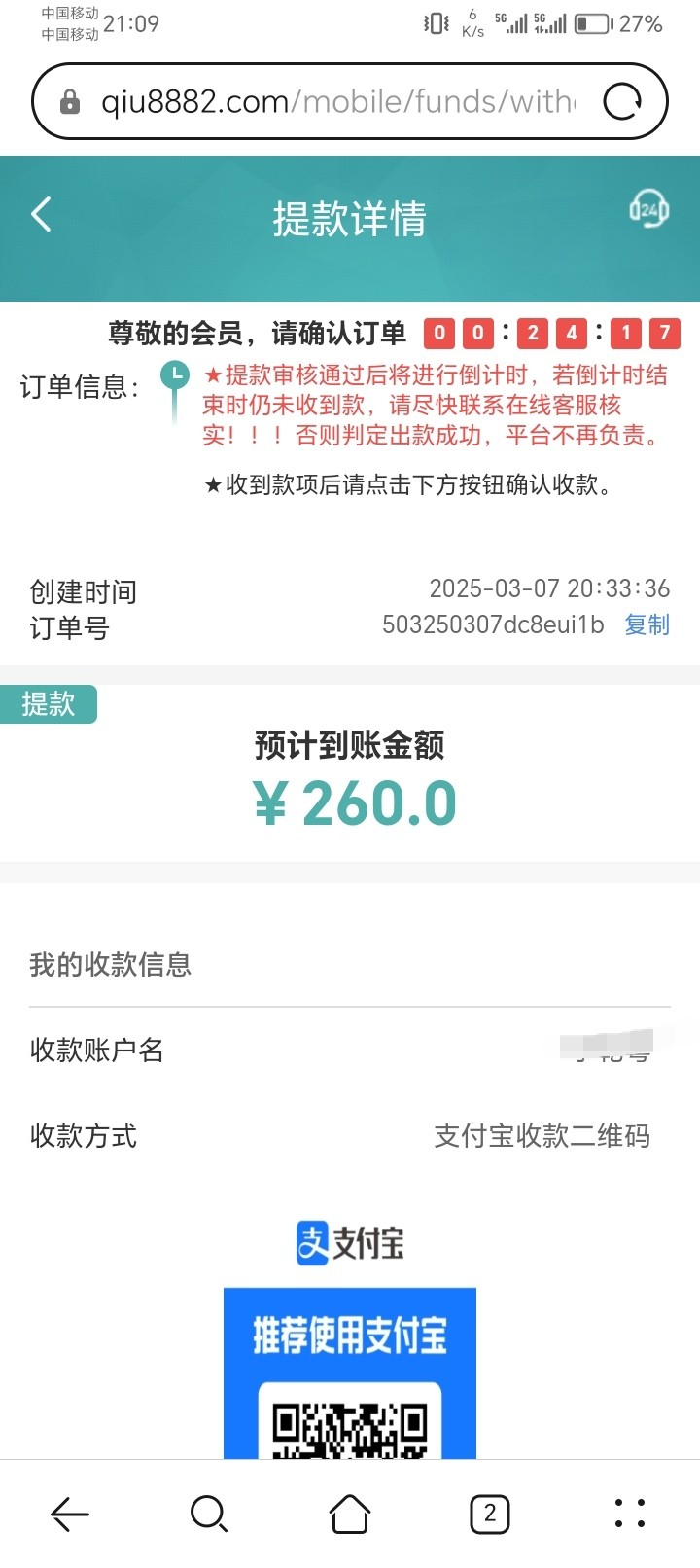
Task: Go back from the 提款详情 page
Action: pyautogui.click(x=41, y=214)
